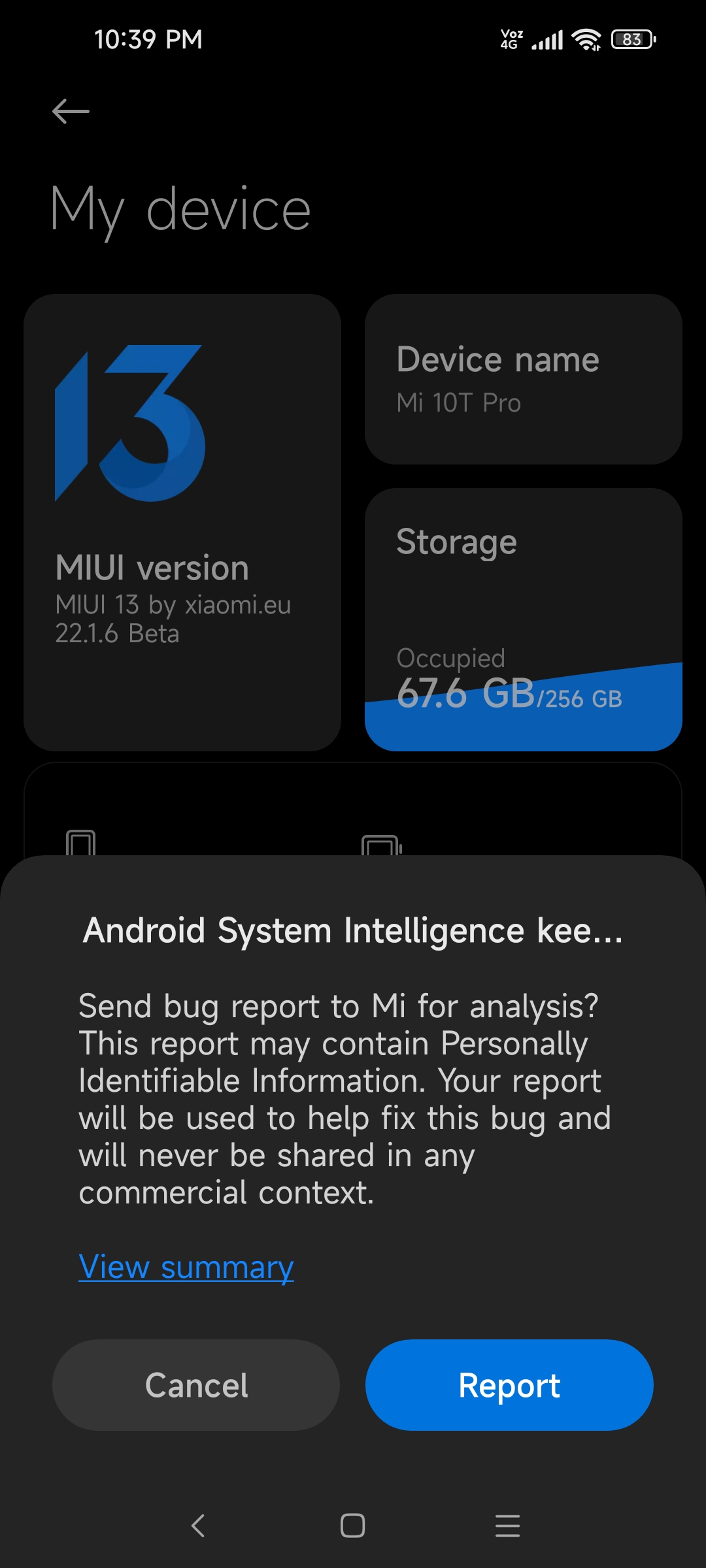
Task: Open the Storage card
Action: [523, 619]
